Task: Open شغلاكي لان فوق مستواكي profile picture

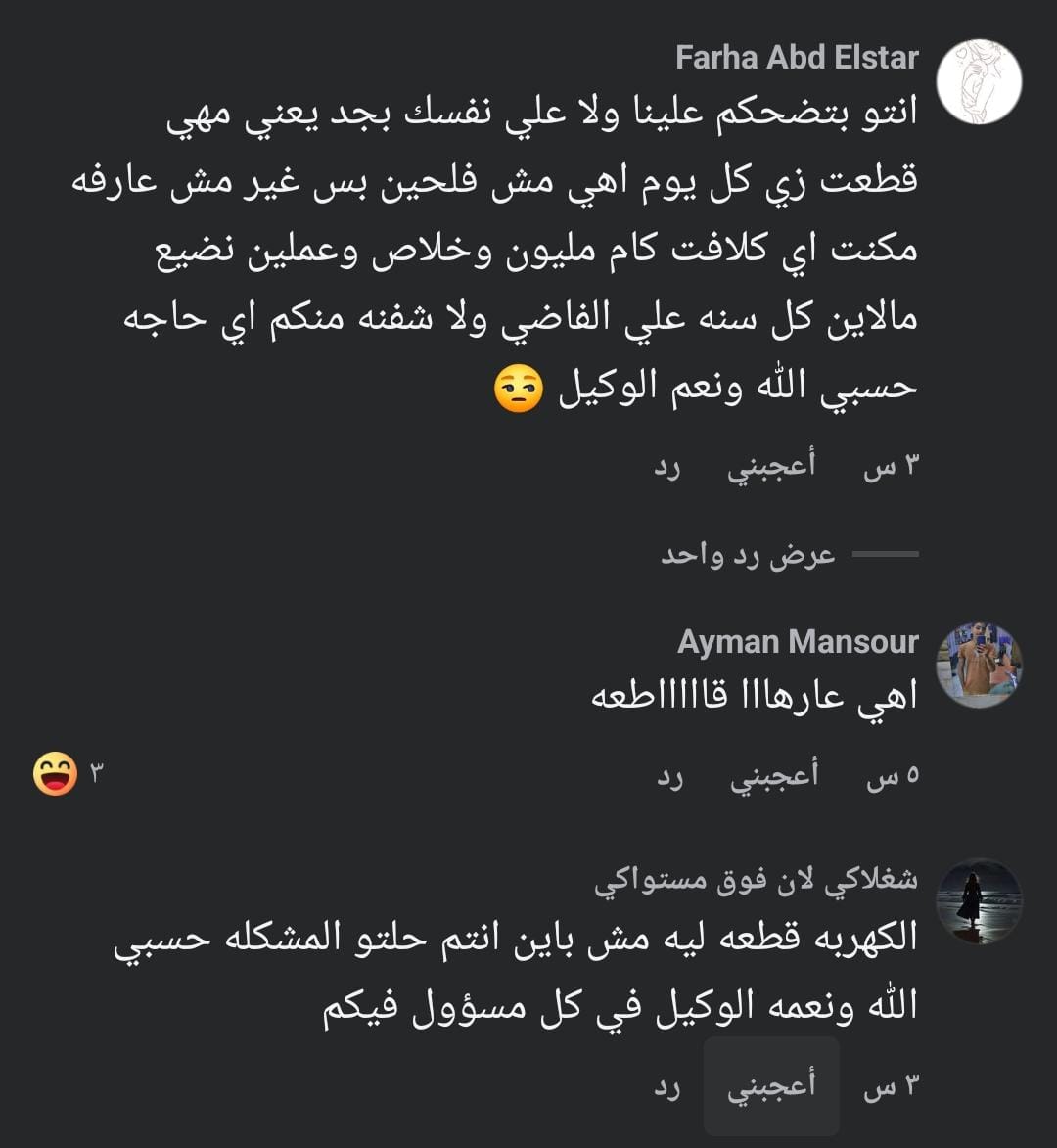Action: pyautogui.click(x=979, y=901)
